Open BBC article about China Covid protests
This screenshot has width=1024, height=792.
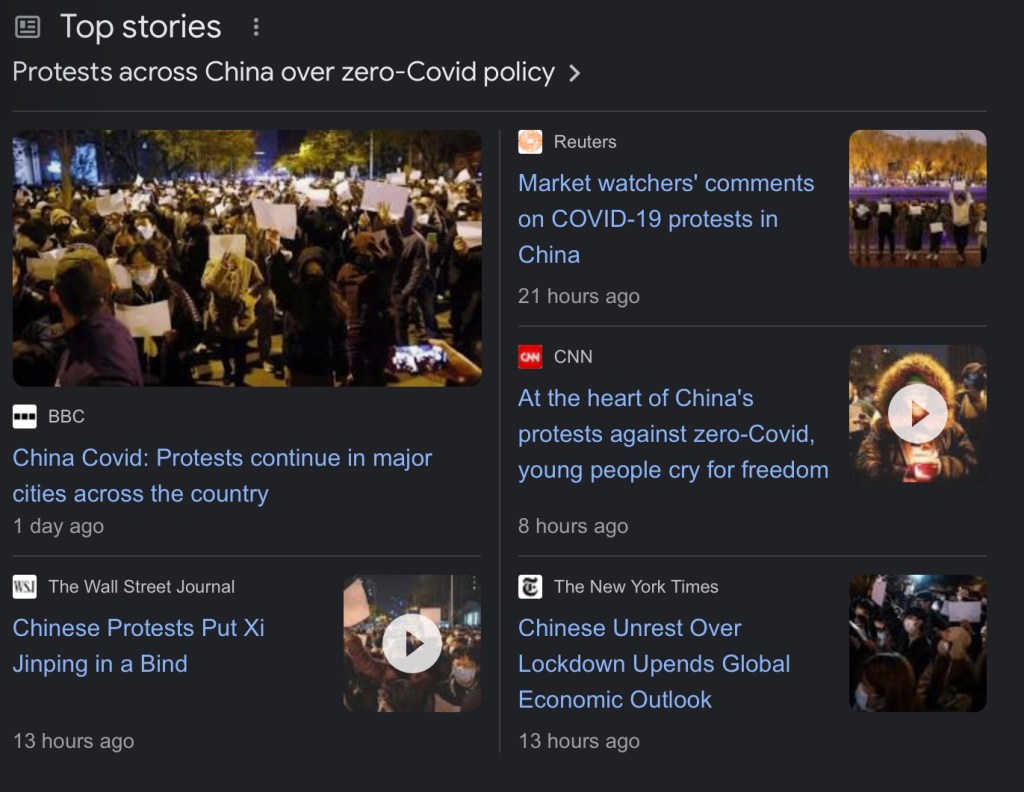(x=222, y=476)
